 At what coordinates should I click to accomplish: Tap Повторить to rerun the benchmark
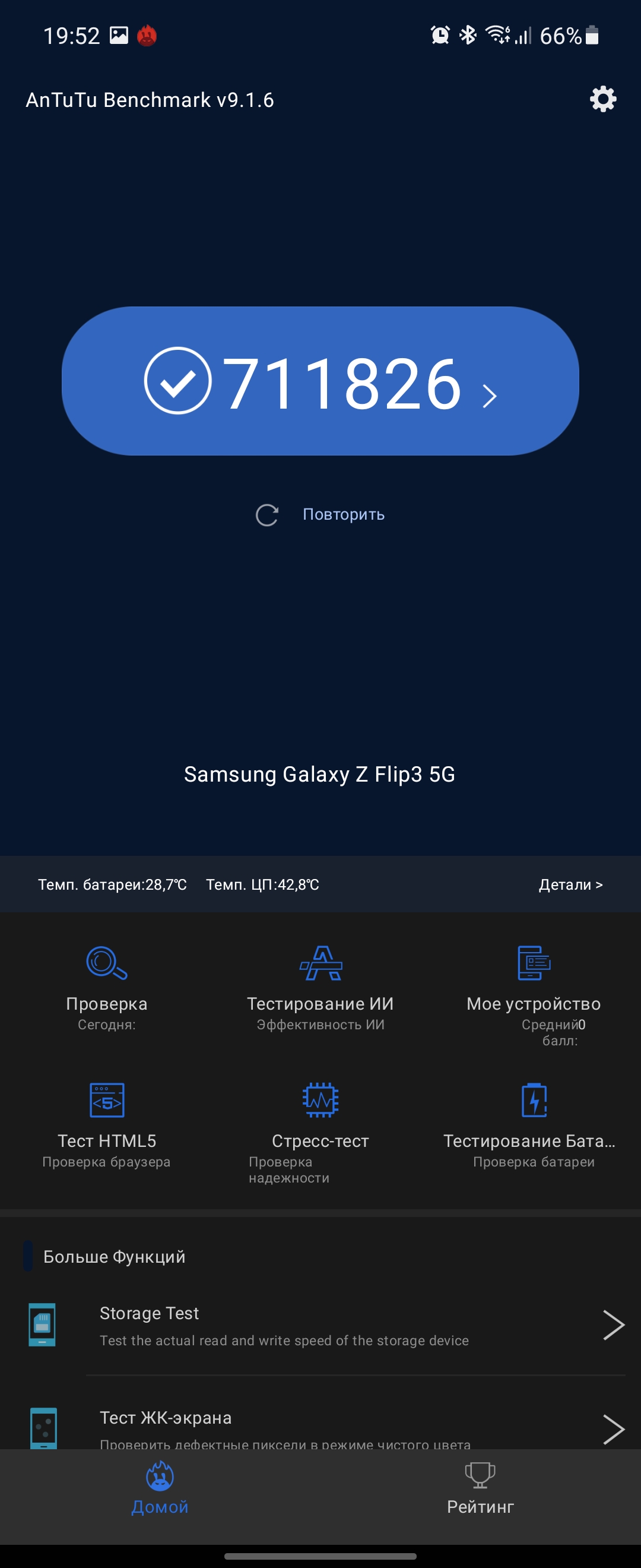[320, 515]
